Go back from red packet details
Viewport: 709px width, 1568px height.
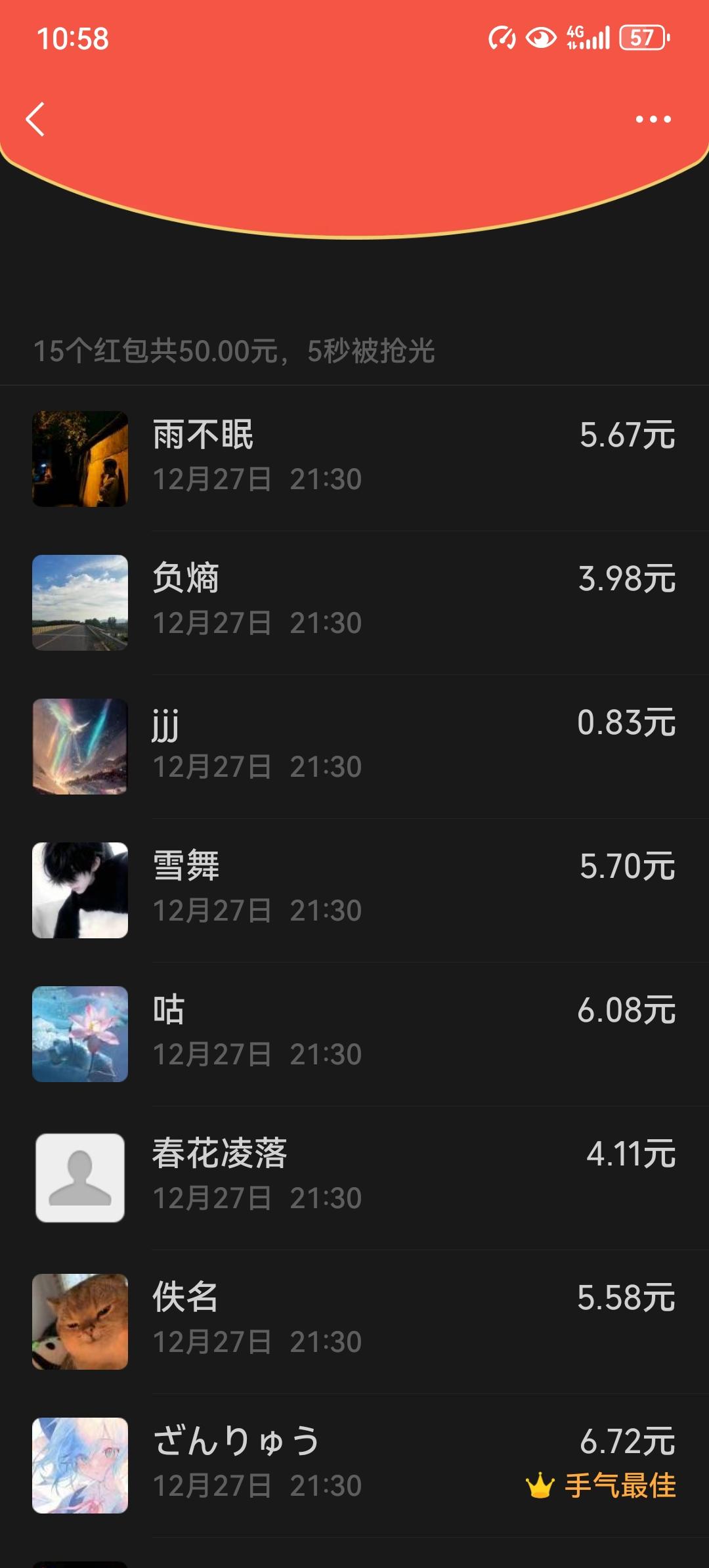click(x=35, y=119)
